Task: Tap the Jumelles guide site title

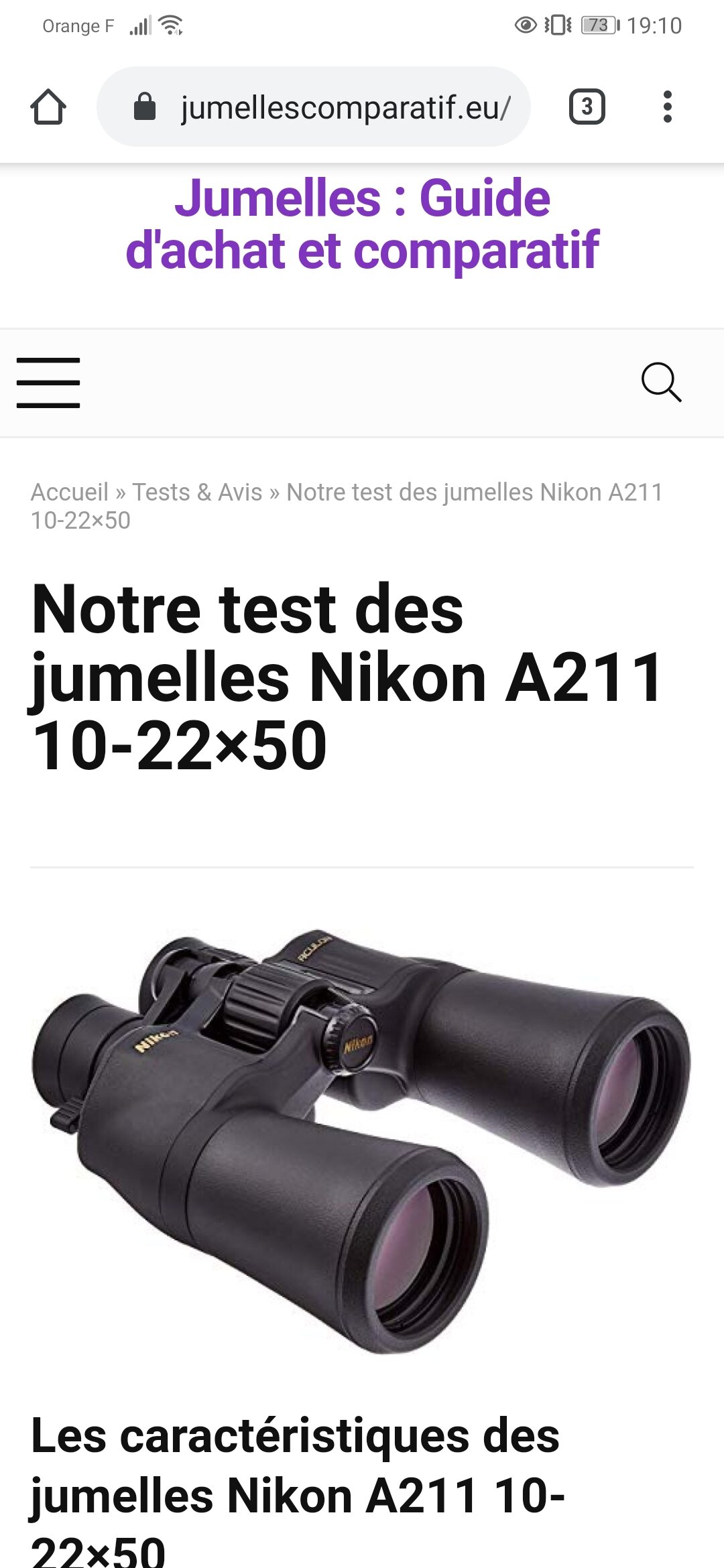Action: click(362, 224)
